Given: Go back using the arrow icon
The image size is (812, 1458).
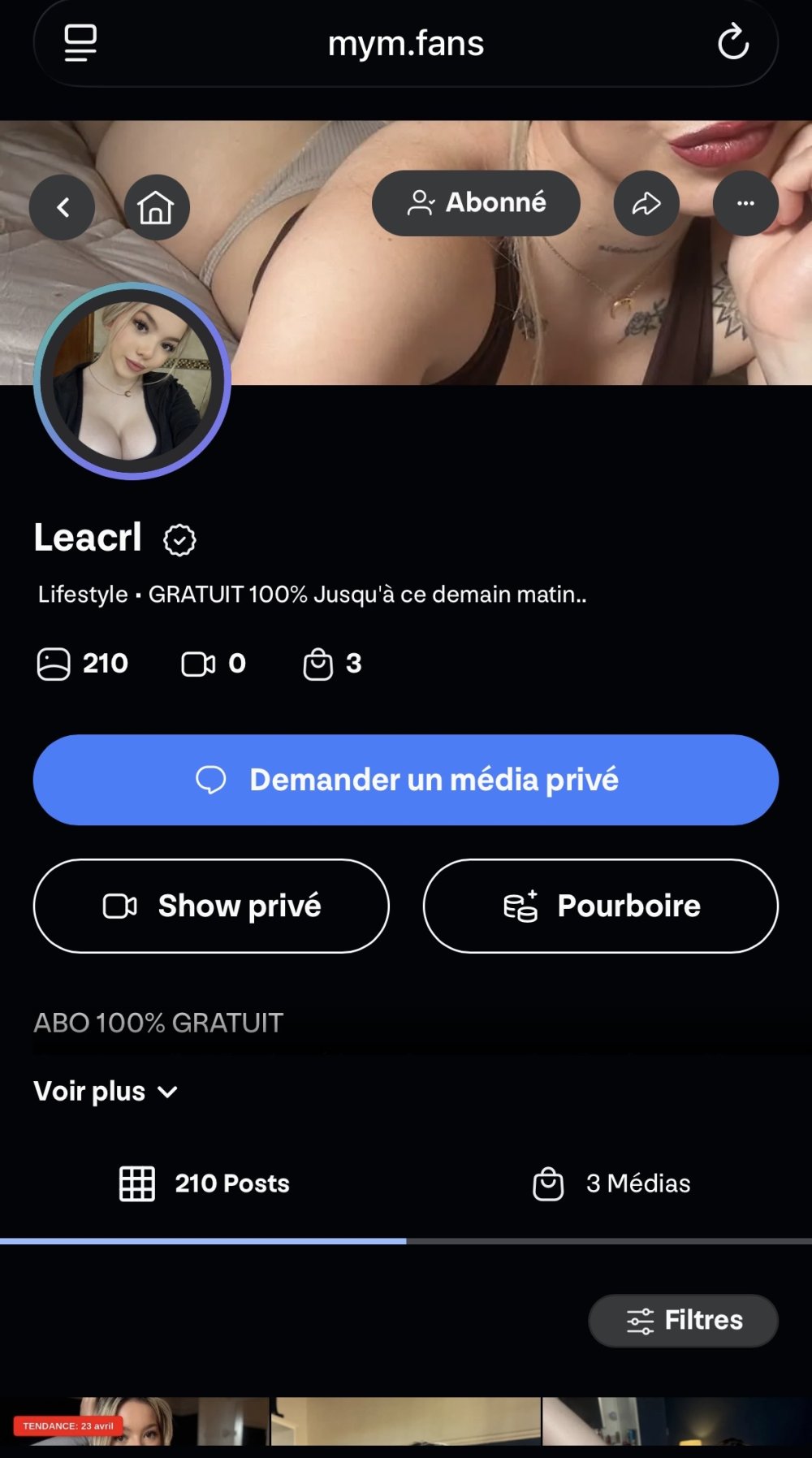Looking at the screenshot, I should [x=63, y=207].
